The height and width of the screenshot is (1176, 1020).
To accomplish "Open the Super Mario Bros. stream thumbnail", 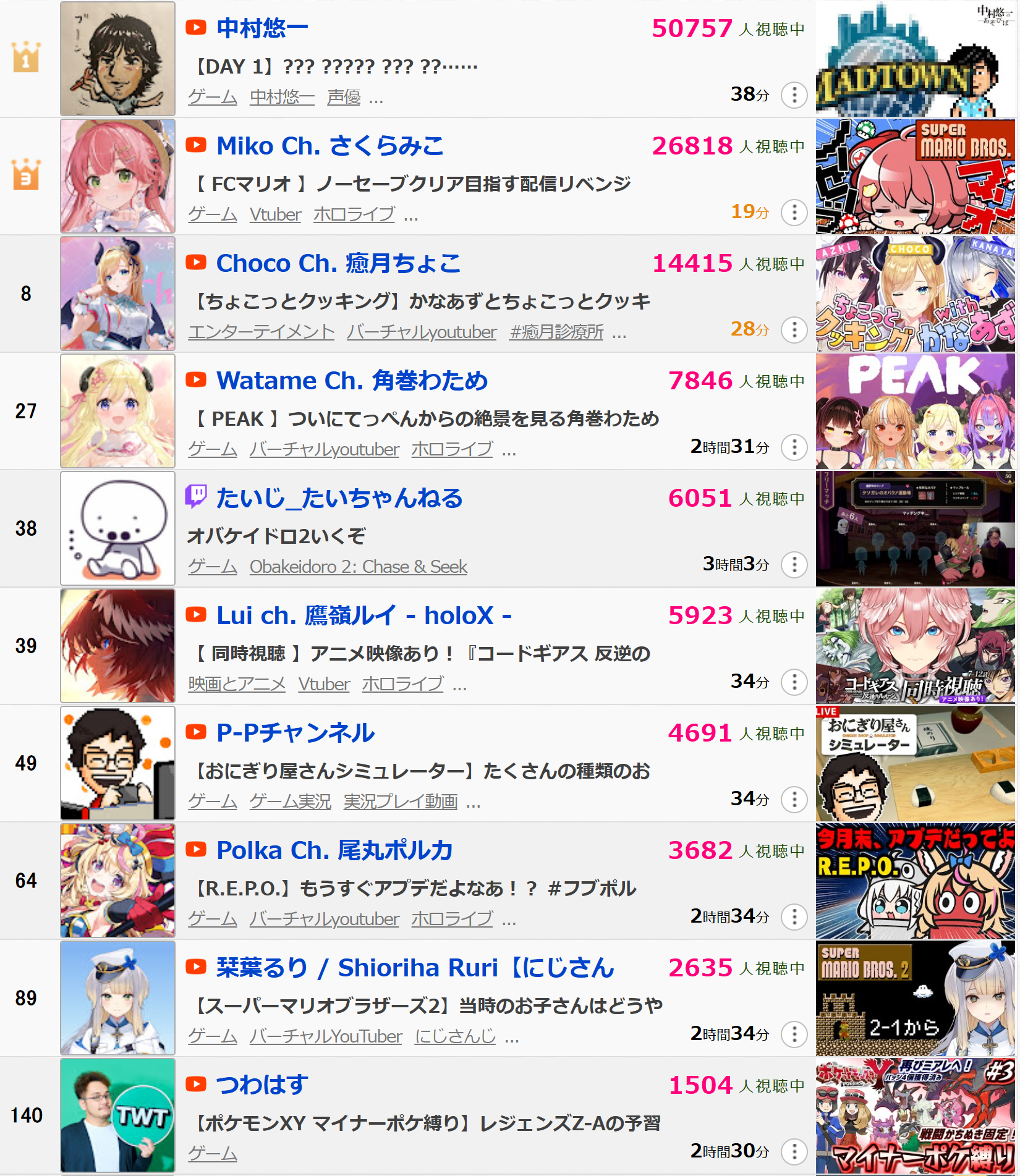I will [915, 177].
